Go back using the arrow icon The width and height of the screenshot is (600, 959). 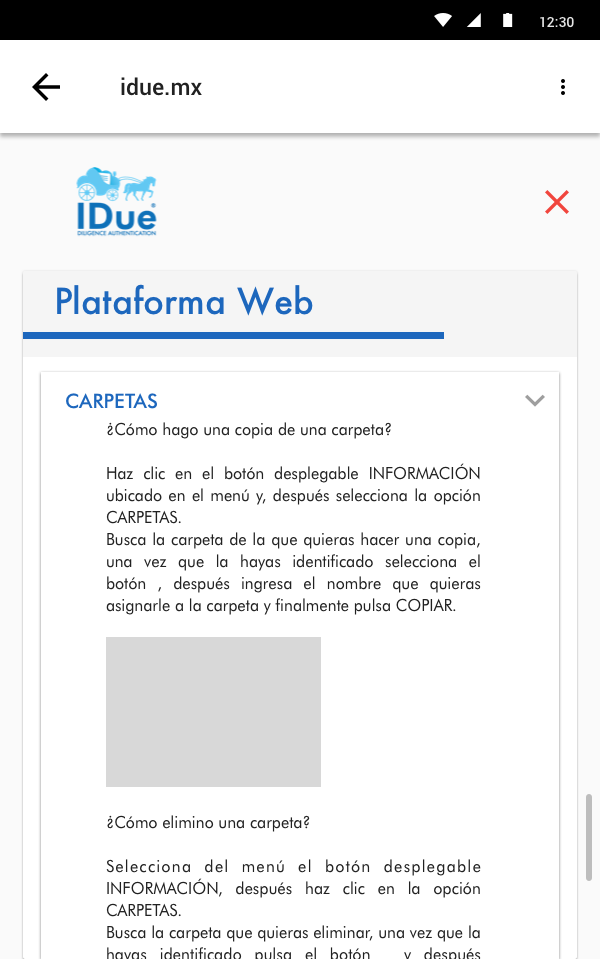(x=46, y=87)
